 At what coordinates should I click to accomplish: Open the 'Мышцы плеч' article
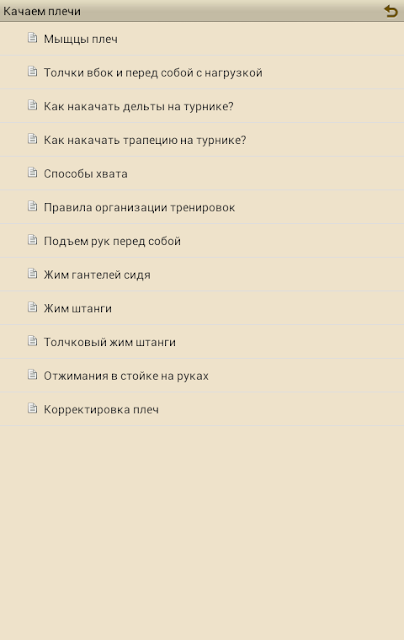click(x=202, y=39)
